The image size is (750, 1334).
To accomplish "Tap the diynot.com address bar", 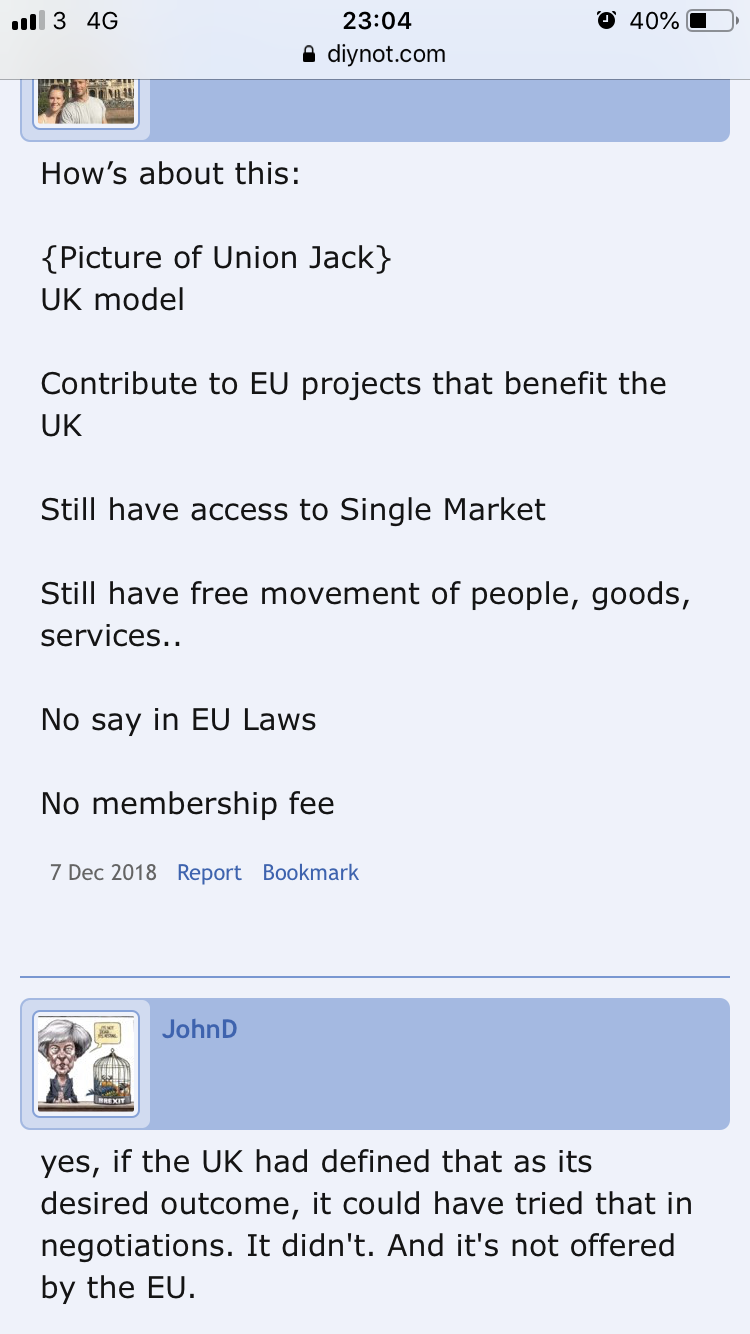I will pos(375,54).
